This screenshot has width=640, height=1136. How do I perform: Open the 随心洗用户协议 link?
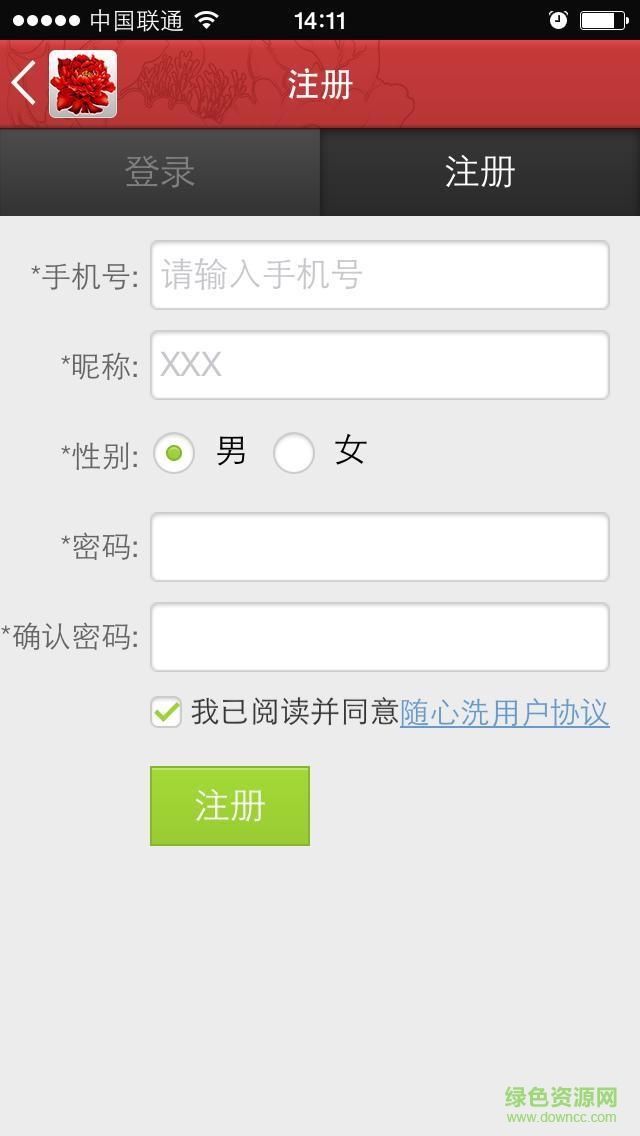pyautogui.click(x=504, y=713)
